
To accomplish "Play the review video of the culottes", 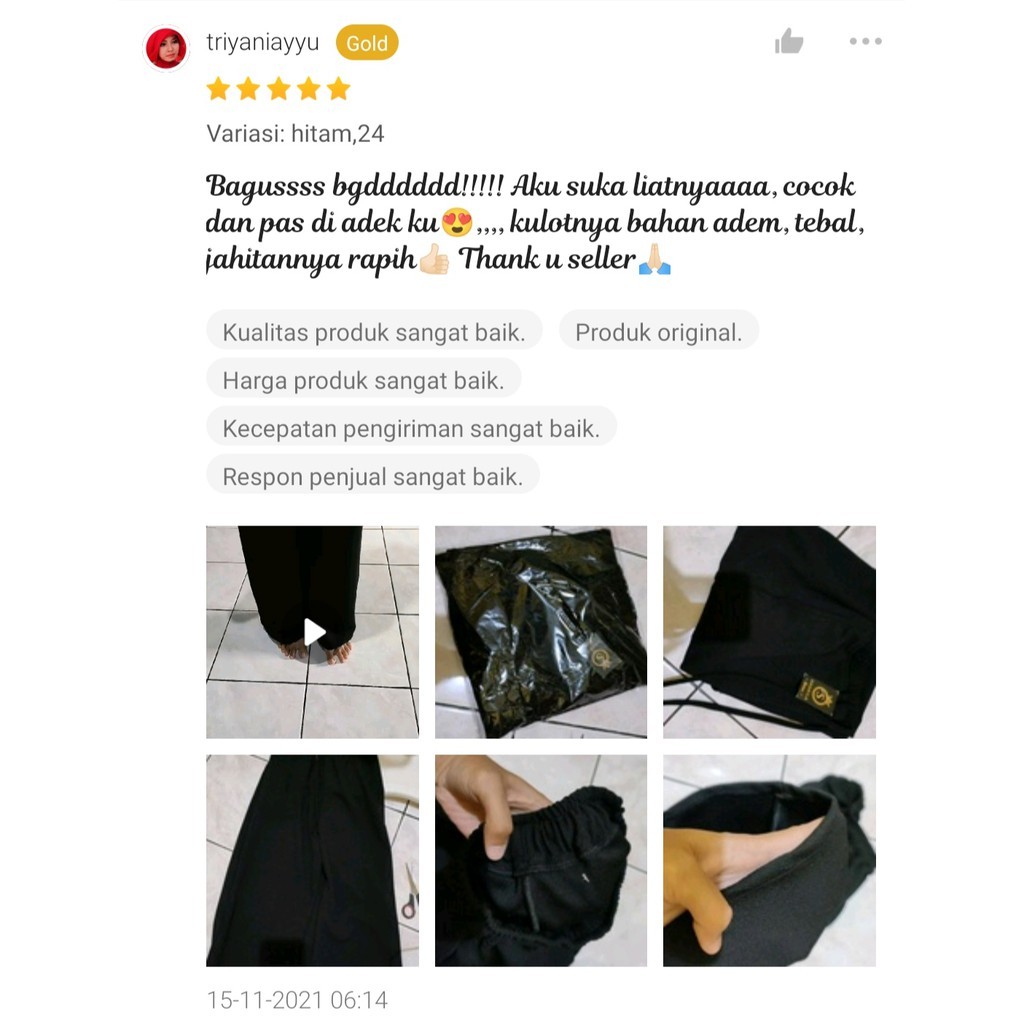I will [x=313, y=631].
